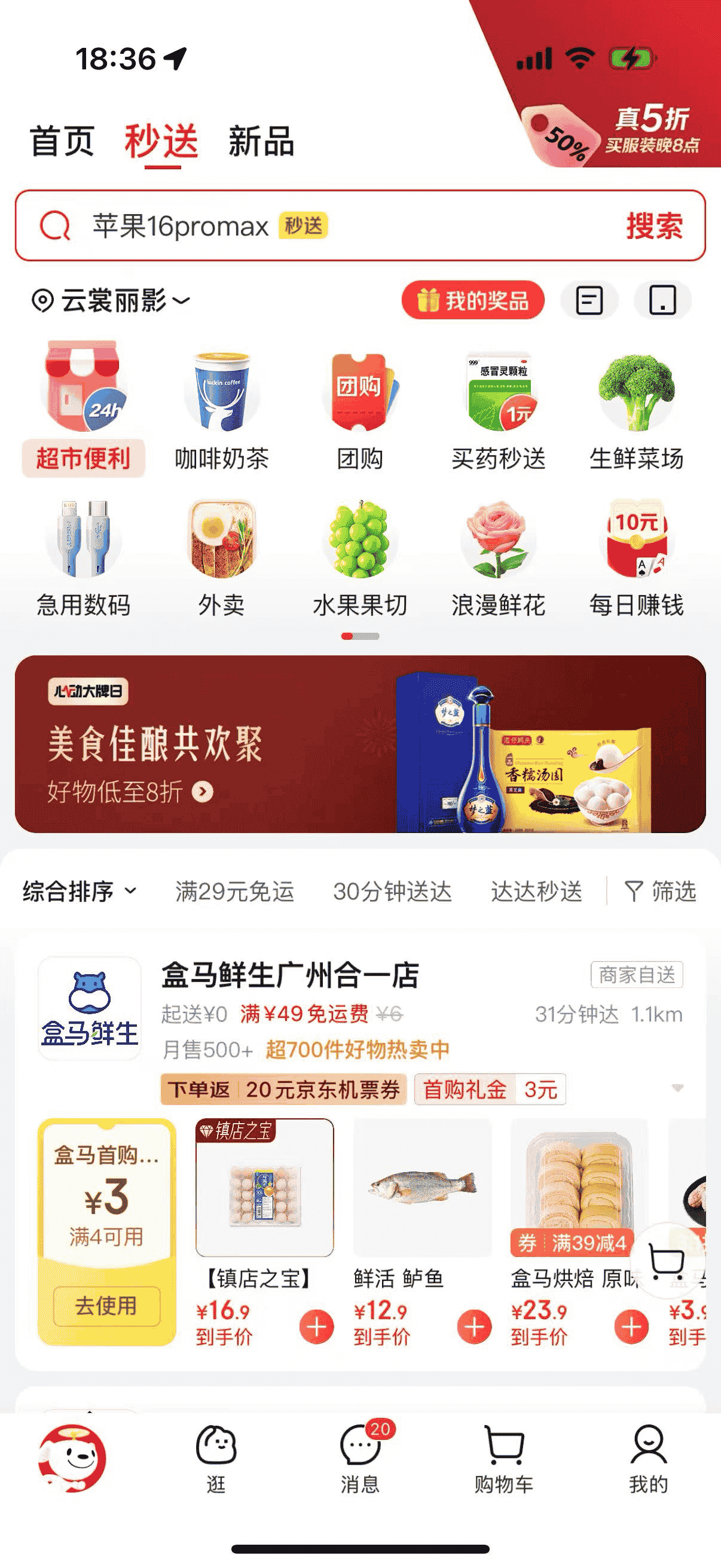
Task: Open the 每日赚钱 category
Action: (x=637, y=557)
